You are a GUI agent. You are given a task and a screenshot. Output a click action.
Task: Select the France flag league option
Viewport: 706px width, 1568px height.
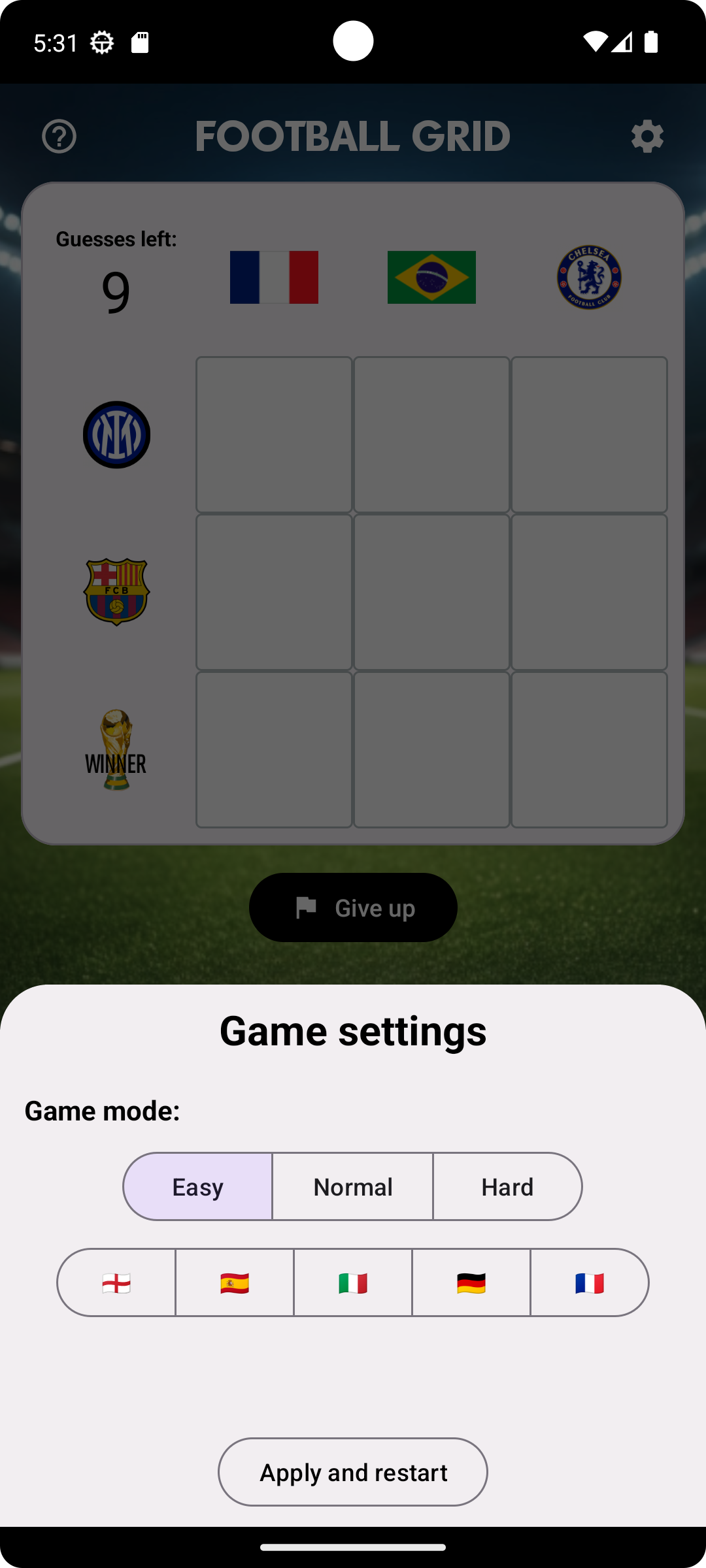590,1282
